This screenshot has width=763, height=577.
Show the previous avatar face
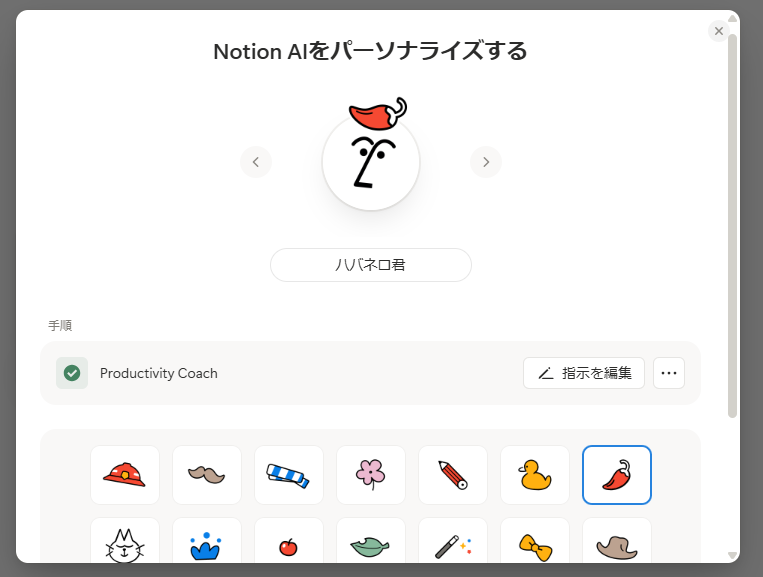pyautogui.click(x=256, y=161)
